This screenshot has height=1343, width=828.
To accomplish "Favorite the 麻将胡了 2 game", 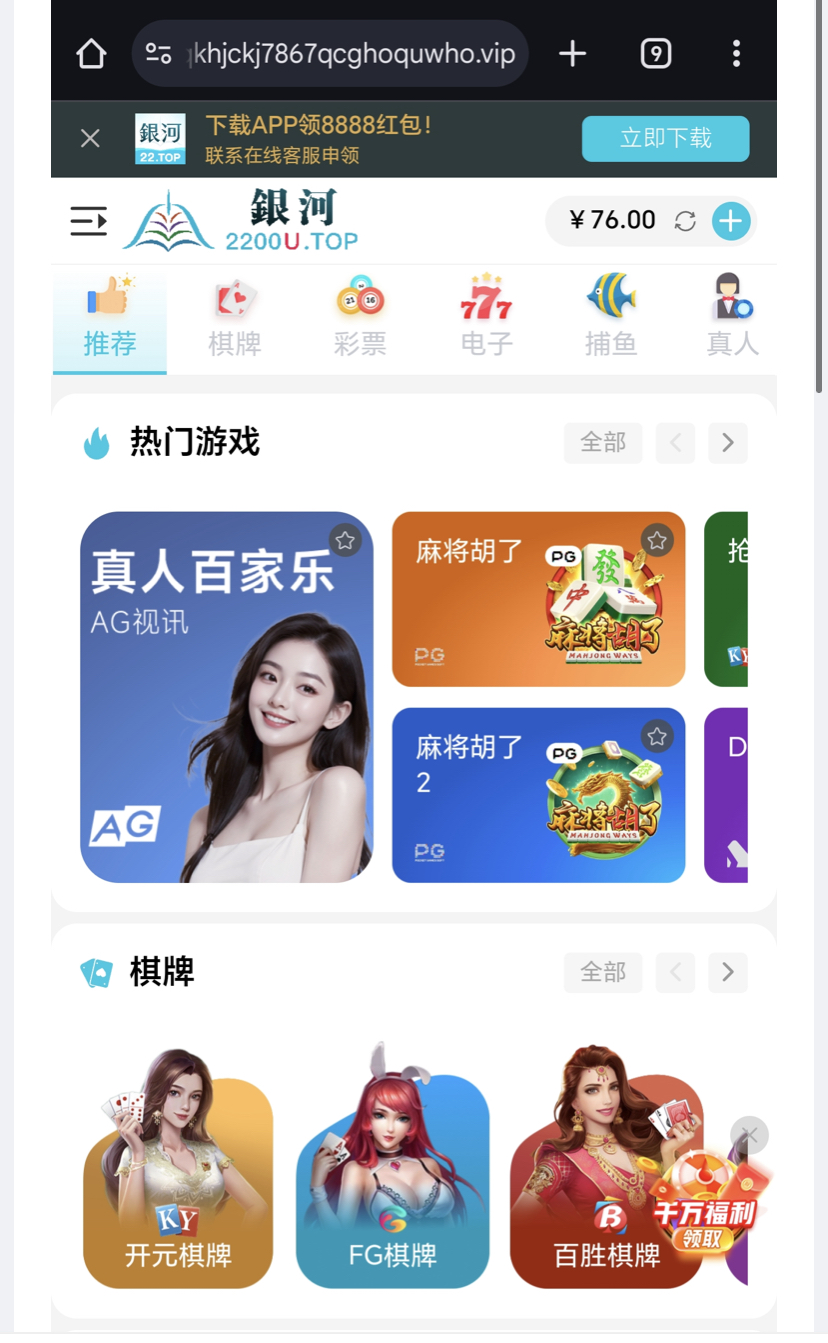I will tap(657, 737).
